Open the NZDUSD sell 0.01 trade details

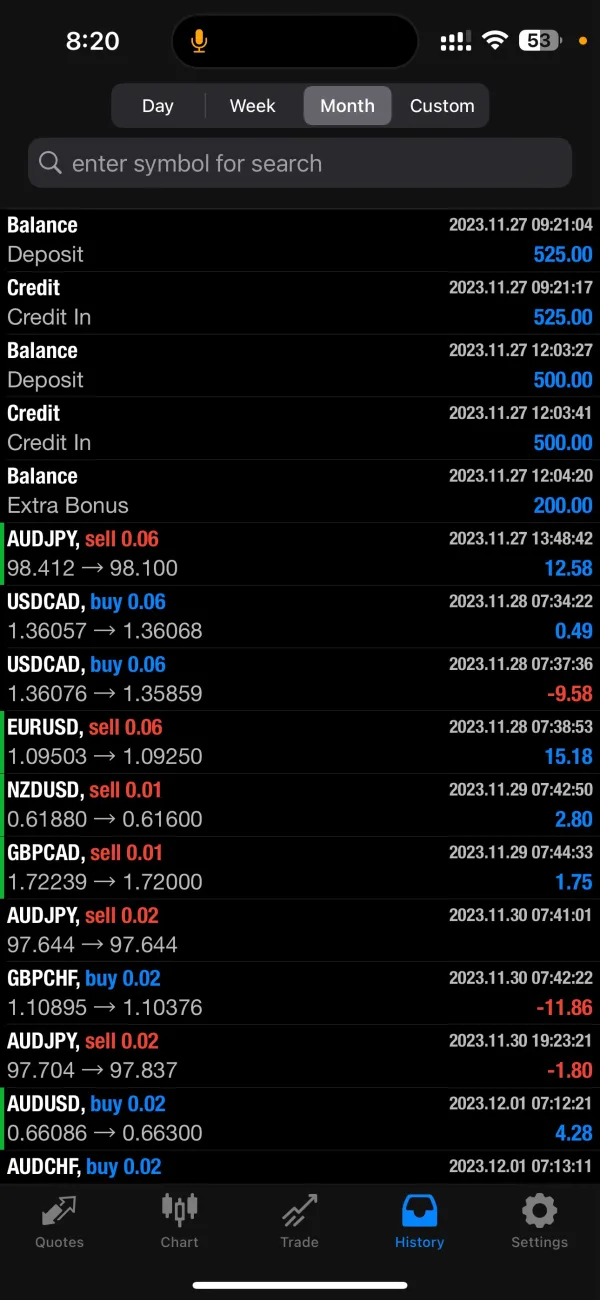coord(300,805)
